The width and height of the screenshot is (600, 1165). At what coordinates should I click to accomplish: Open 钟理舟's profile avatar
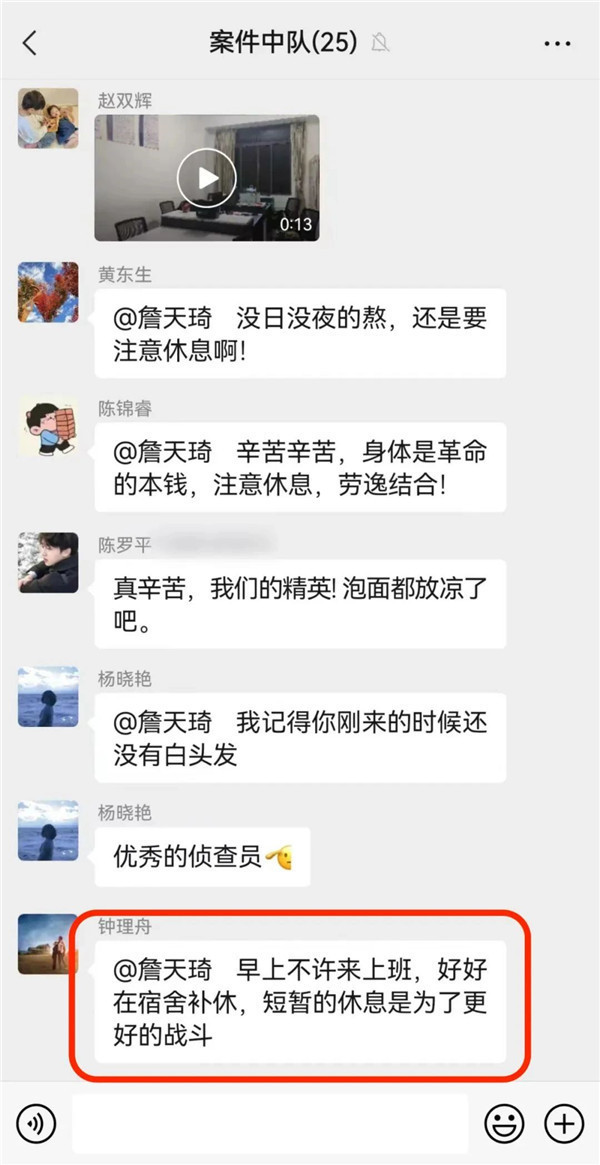48,944
